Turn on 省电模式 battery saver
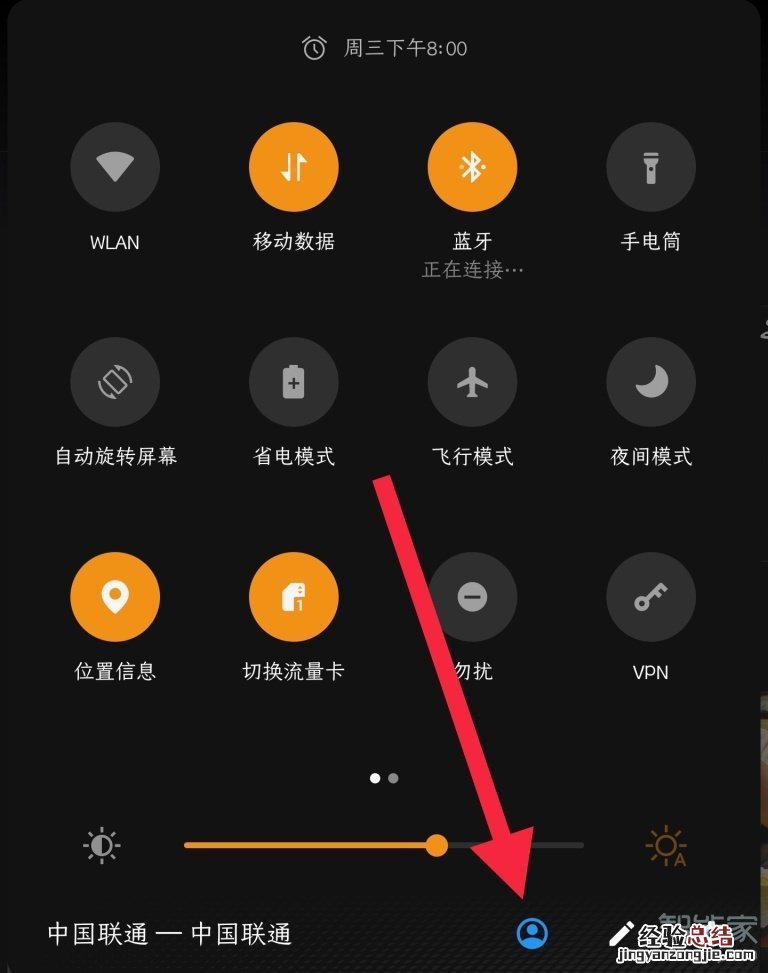Viewport: 768px width, 973px height. 293,382
